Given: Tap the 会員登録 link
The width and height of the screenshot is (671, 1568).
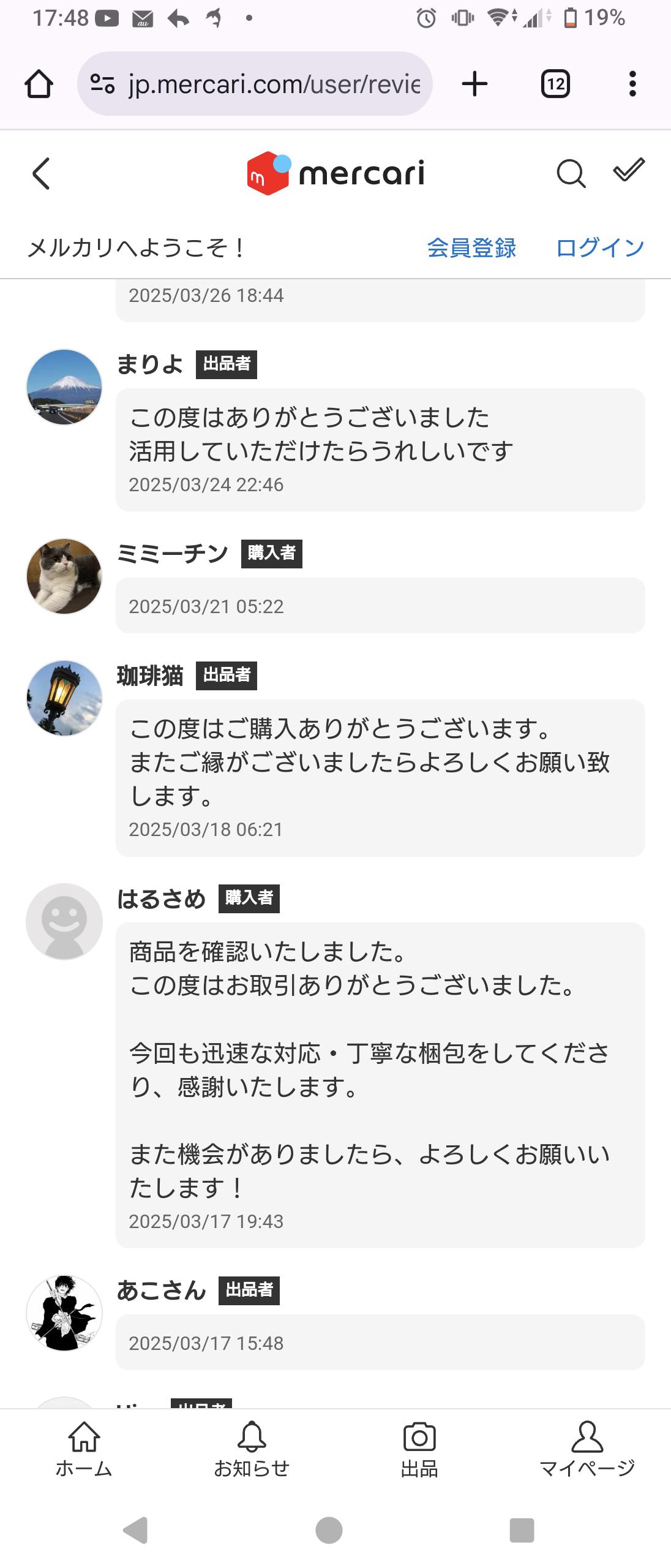Looking at the screenshot, I should [x=471, y=248].
